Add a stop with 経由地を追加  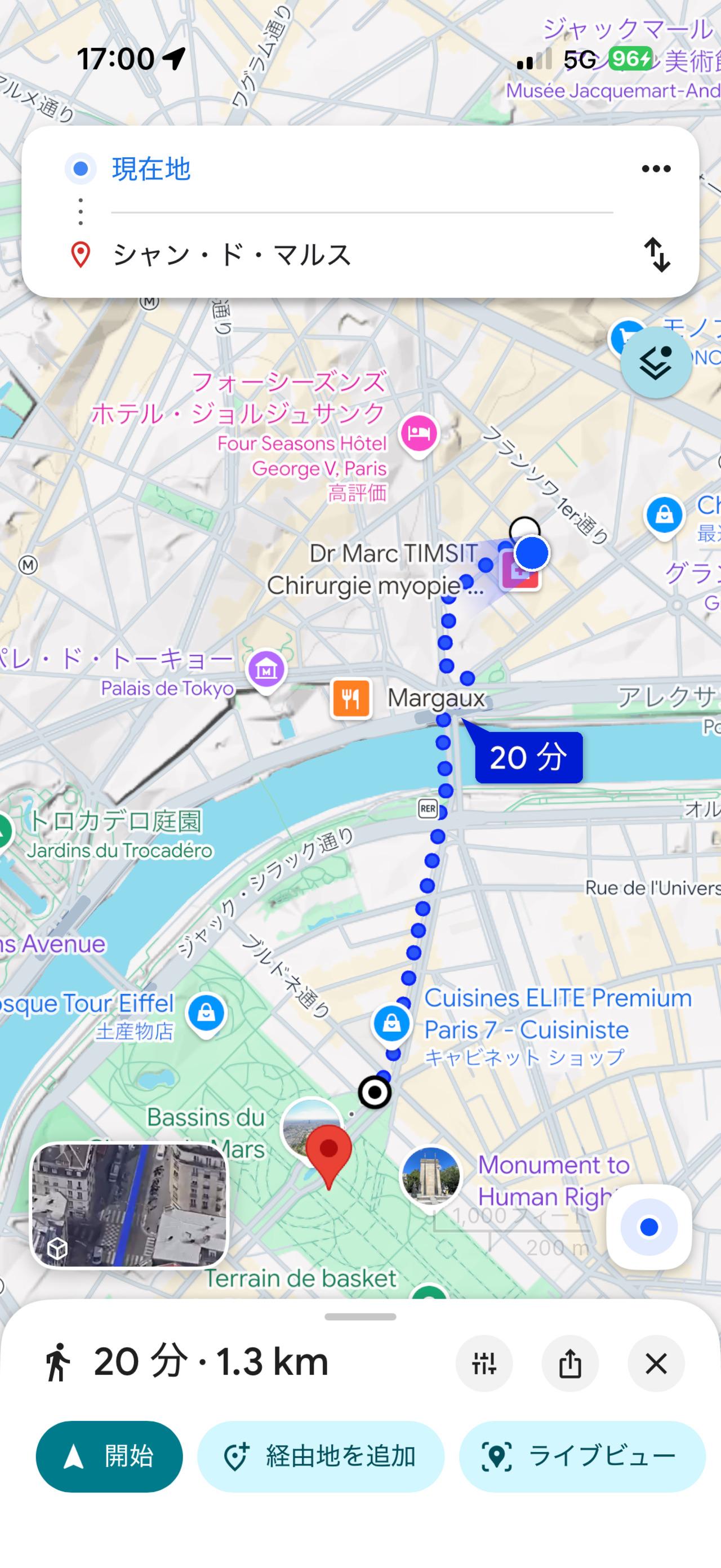click(x=321, y=1456)
